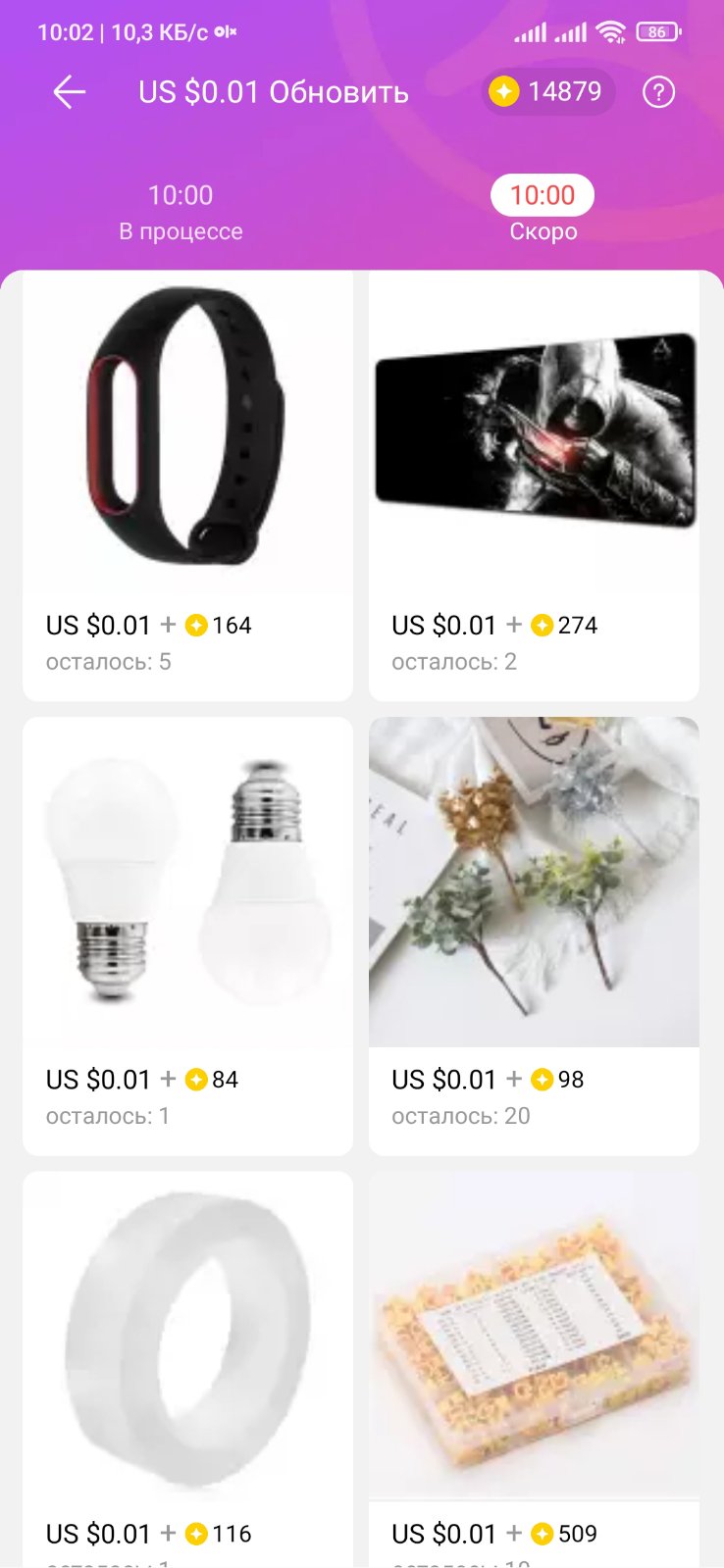Select the Скоро tab
The width and height of the screenshot is (724, 1568).
tap(543, 211)
